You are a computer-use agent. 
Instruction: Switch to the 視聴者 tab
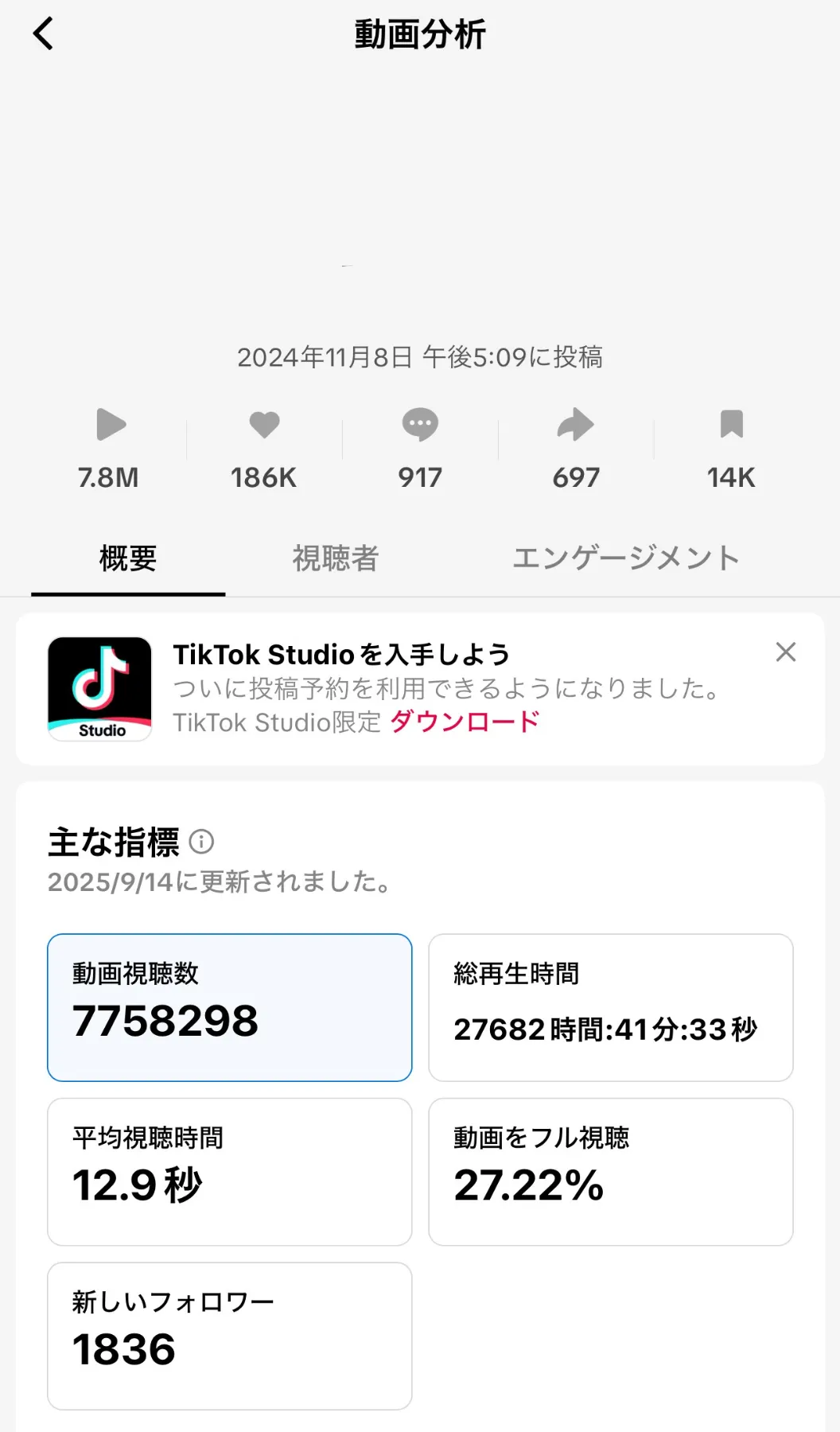pos(334,557)
